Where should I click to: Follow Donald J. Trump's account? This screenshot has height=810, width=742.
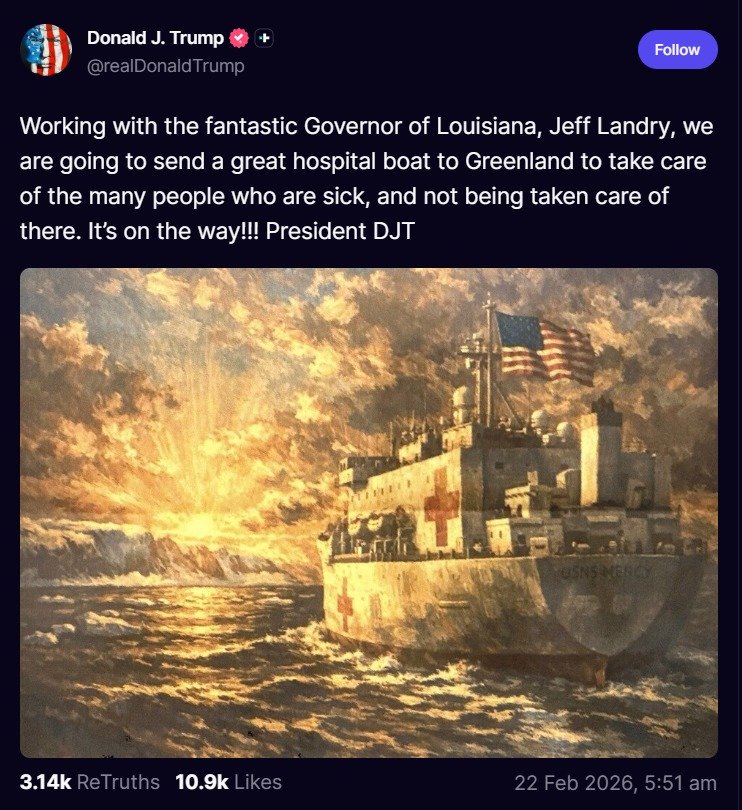point(677,49)
